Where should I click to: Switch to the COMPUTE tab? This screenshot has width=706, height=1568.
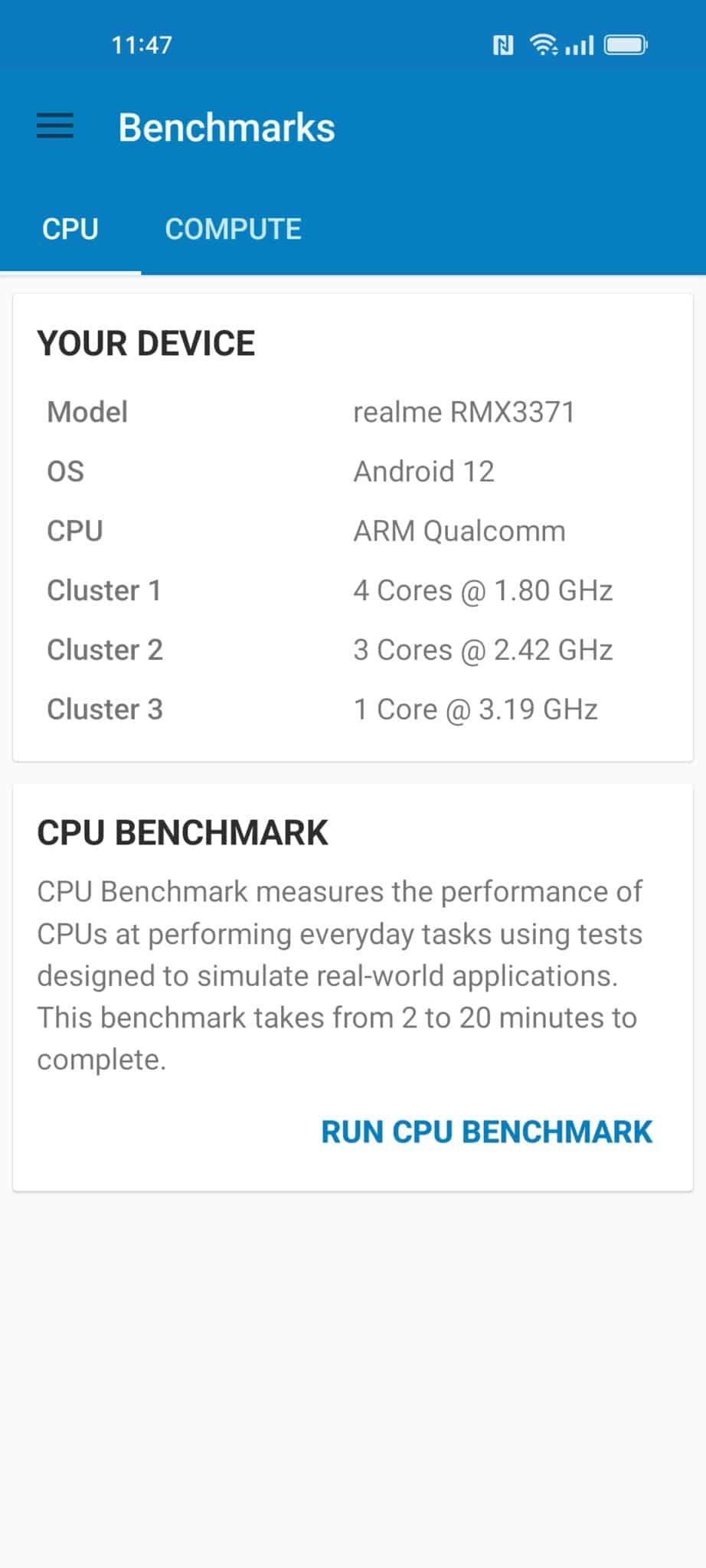point(233,229)
